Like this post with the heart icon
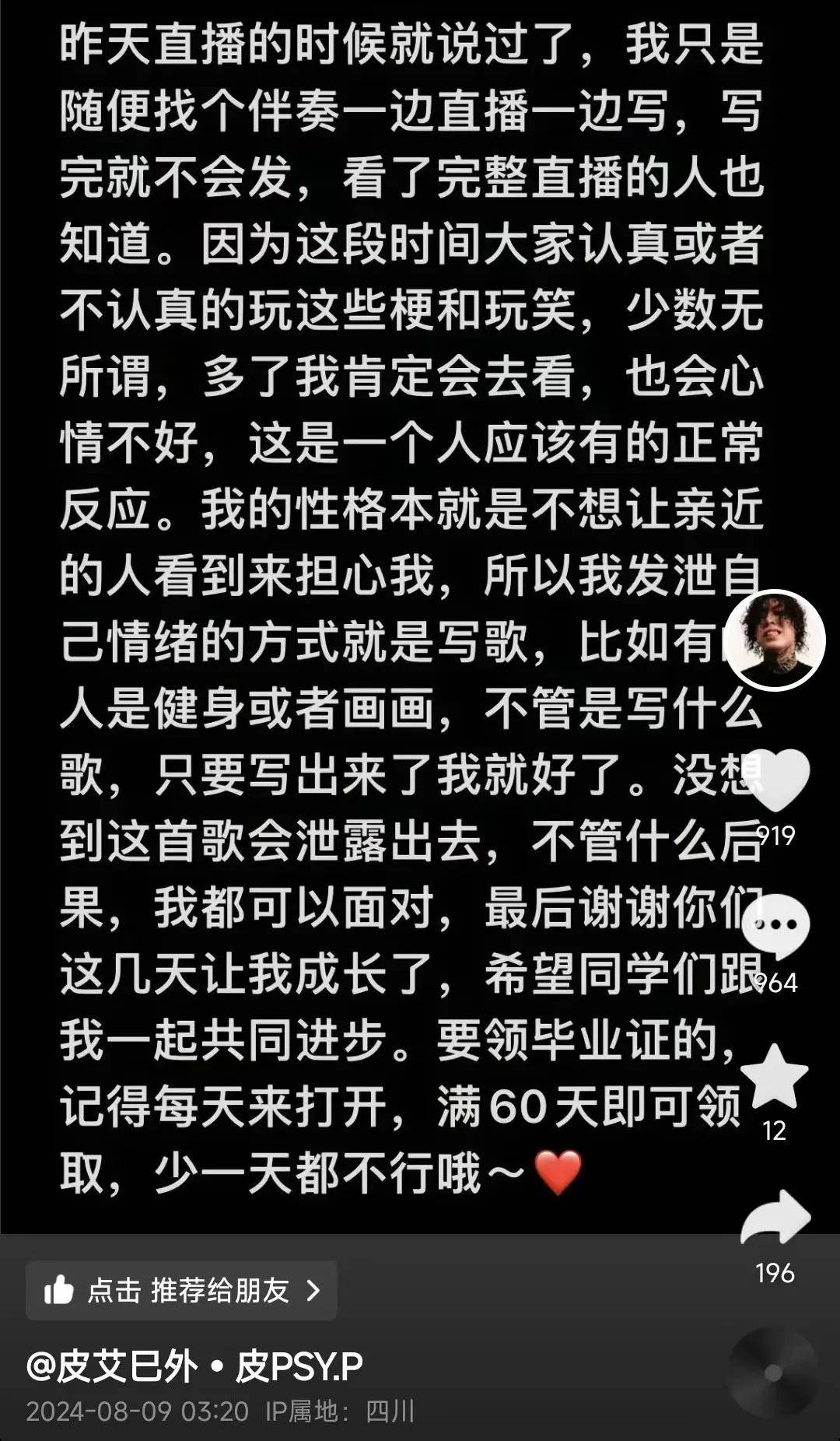This screenshot has width=840, height=1441. point(775,780)
